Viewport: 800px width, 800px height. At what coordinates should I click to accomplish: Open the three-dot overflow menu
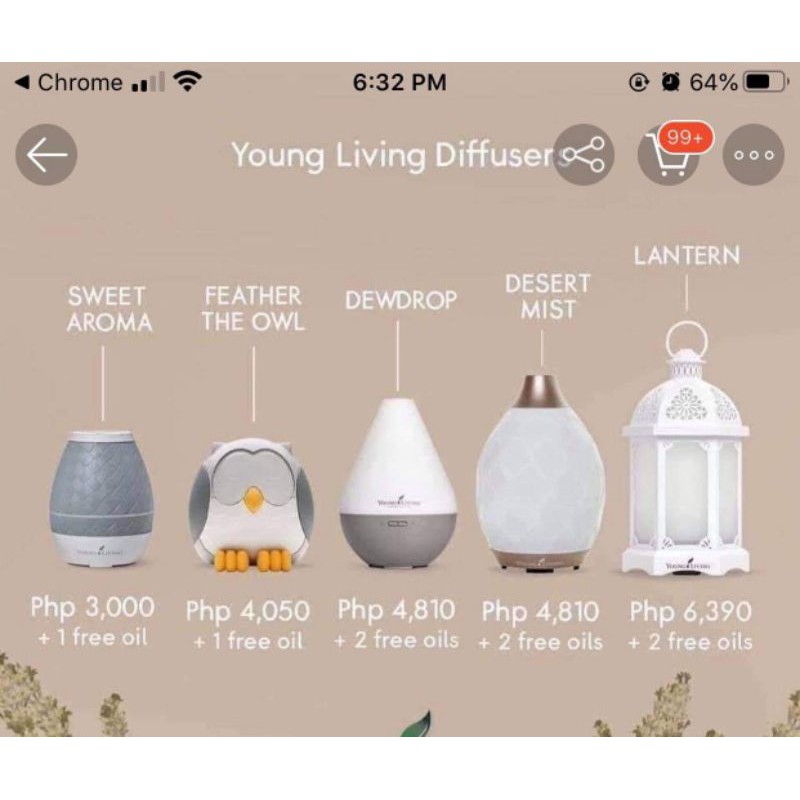753,155
